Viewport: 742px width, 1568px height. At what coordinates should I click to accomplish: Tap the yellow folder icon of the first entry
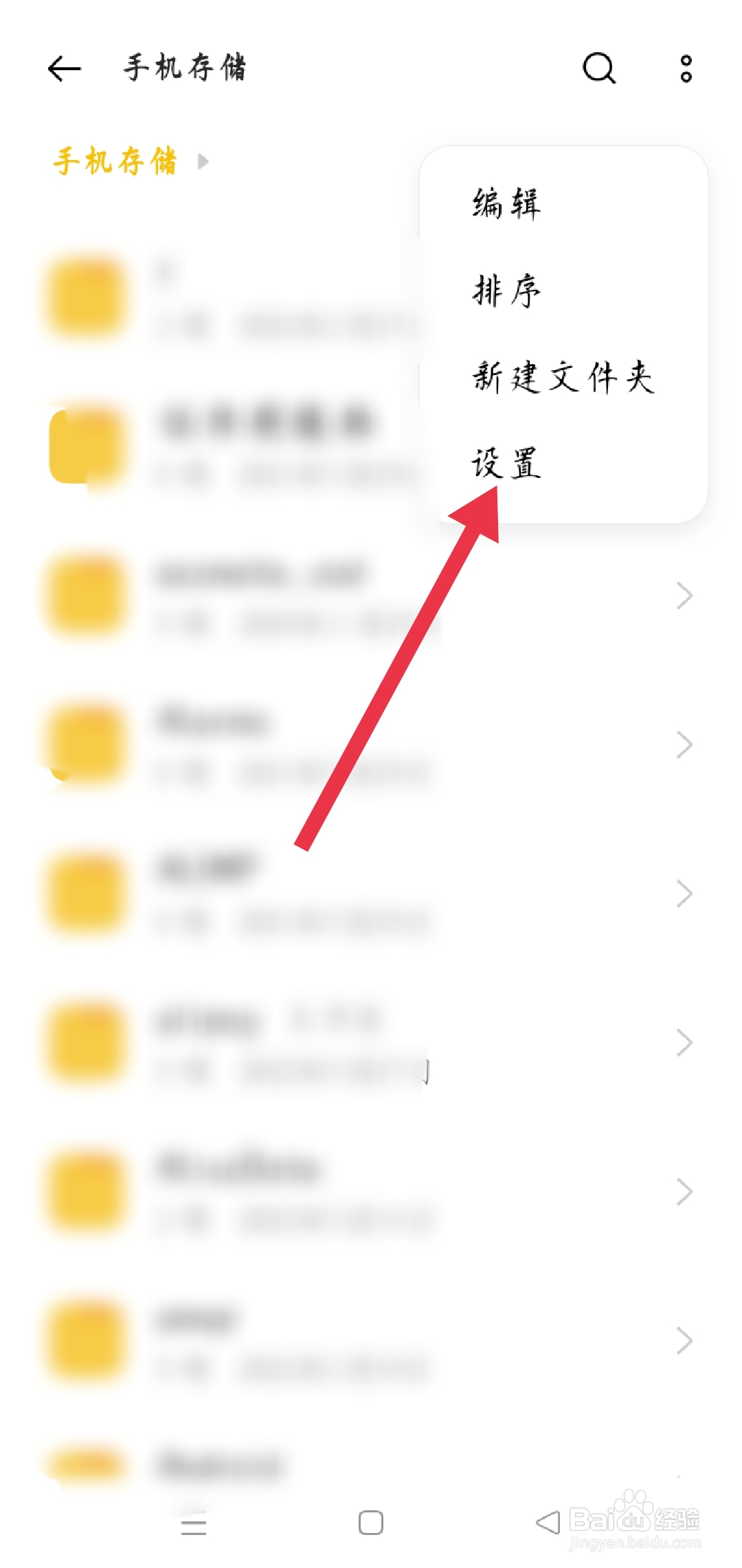click(82, 295)
